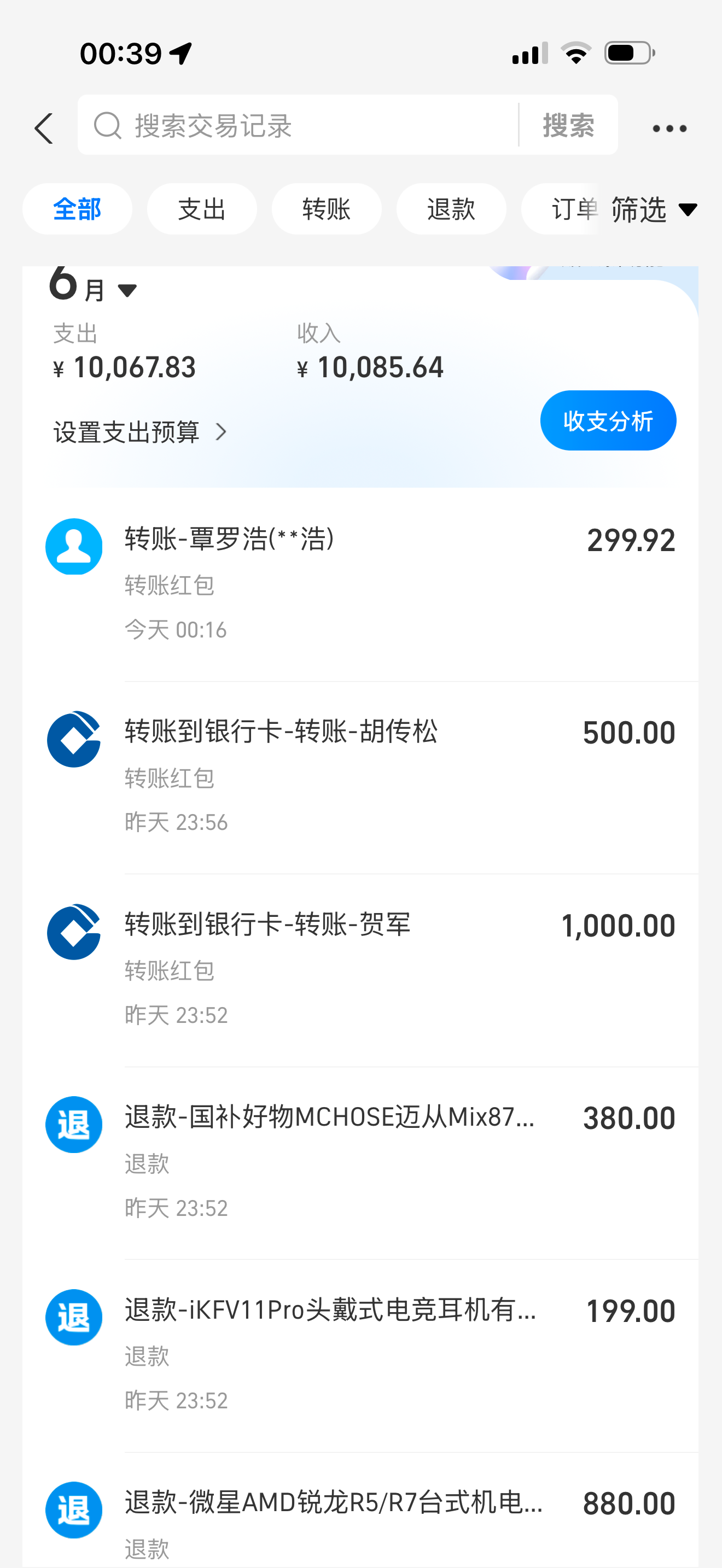Go back using the arrow icon
Viewport: 722px width, 1568px height.
pyautogui.click(x=44, y=128)
